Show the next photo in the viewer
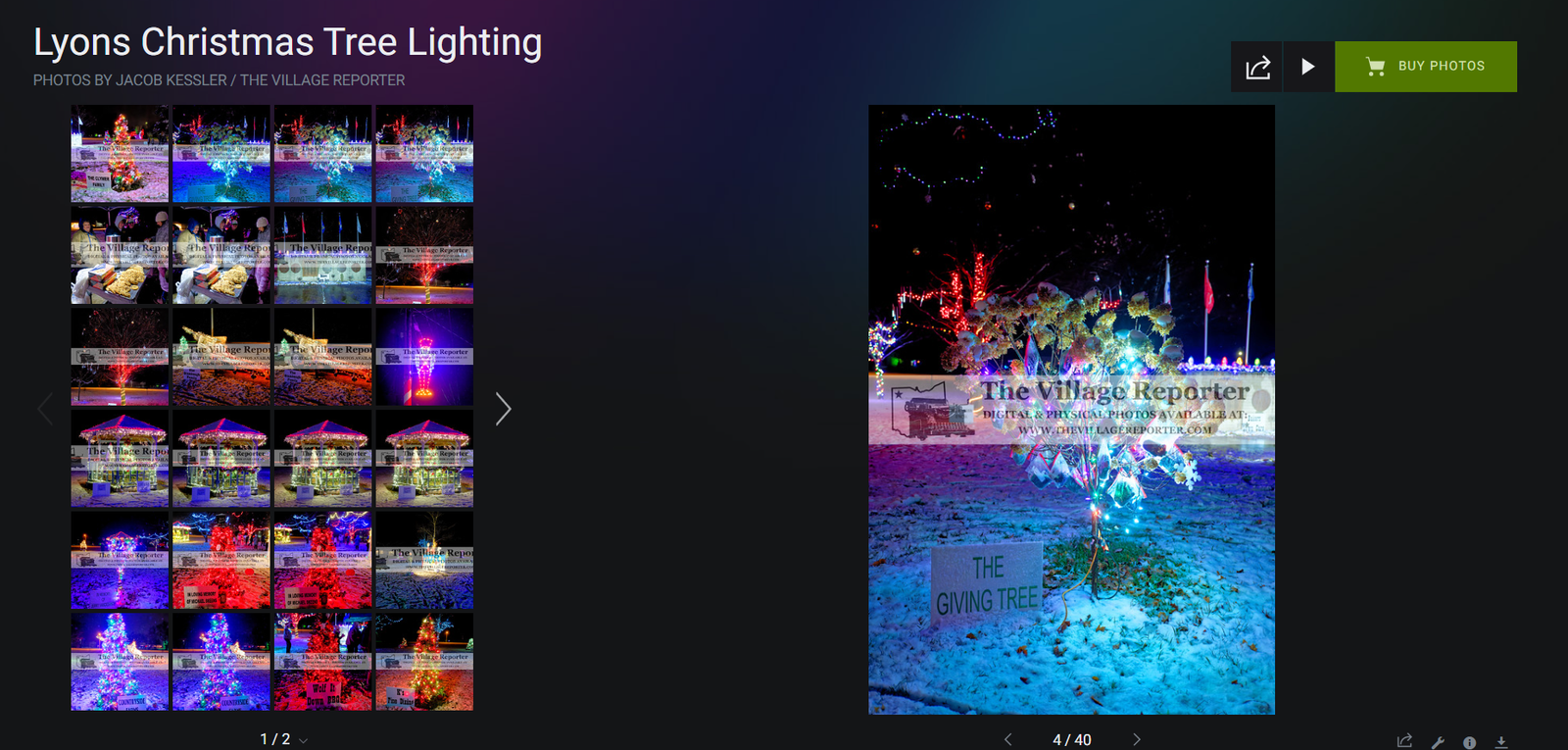Viewport: 1568px width, 750px height. point(1137,739)
